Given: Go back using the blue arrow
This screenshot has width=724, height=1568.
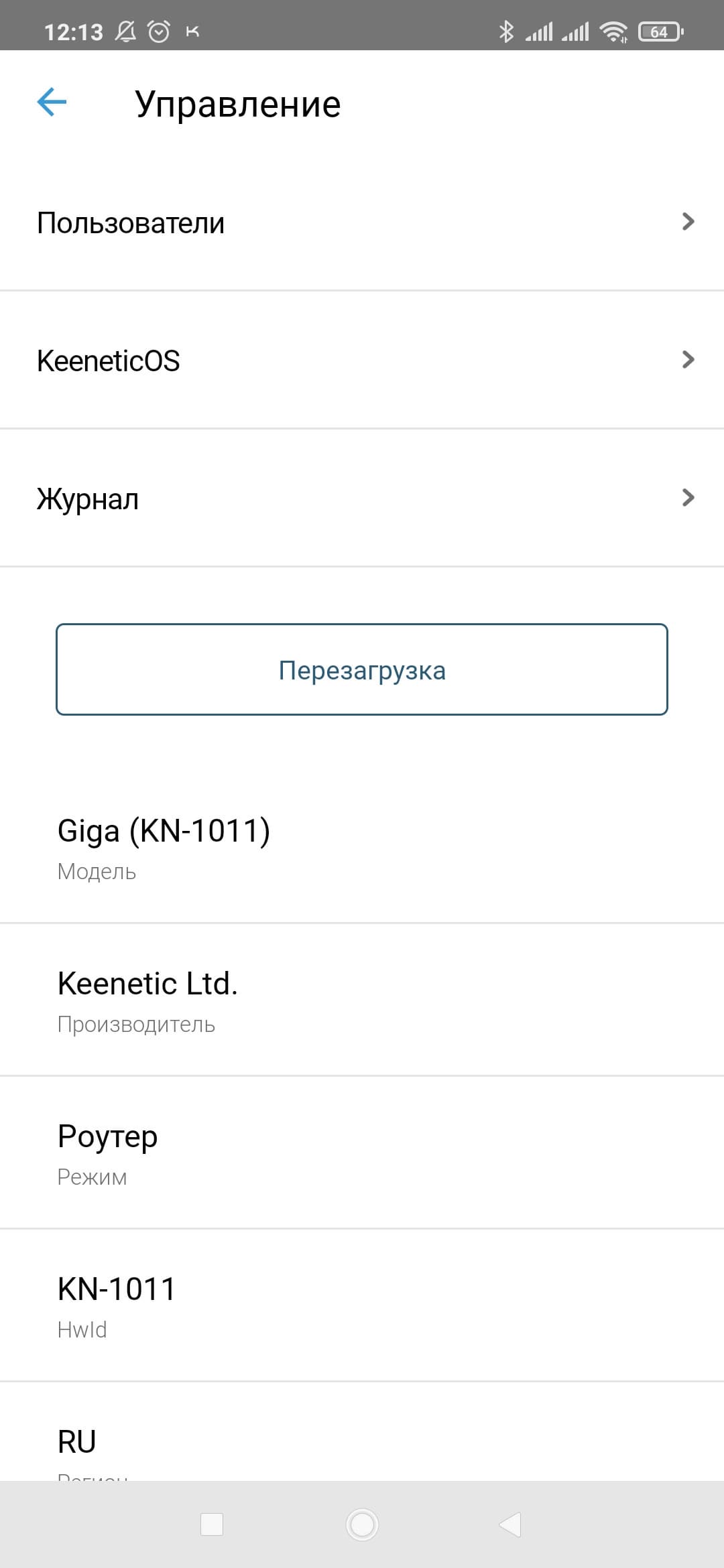Looking at the screenshot, I should 52,103.
